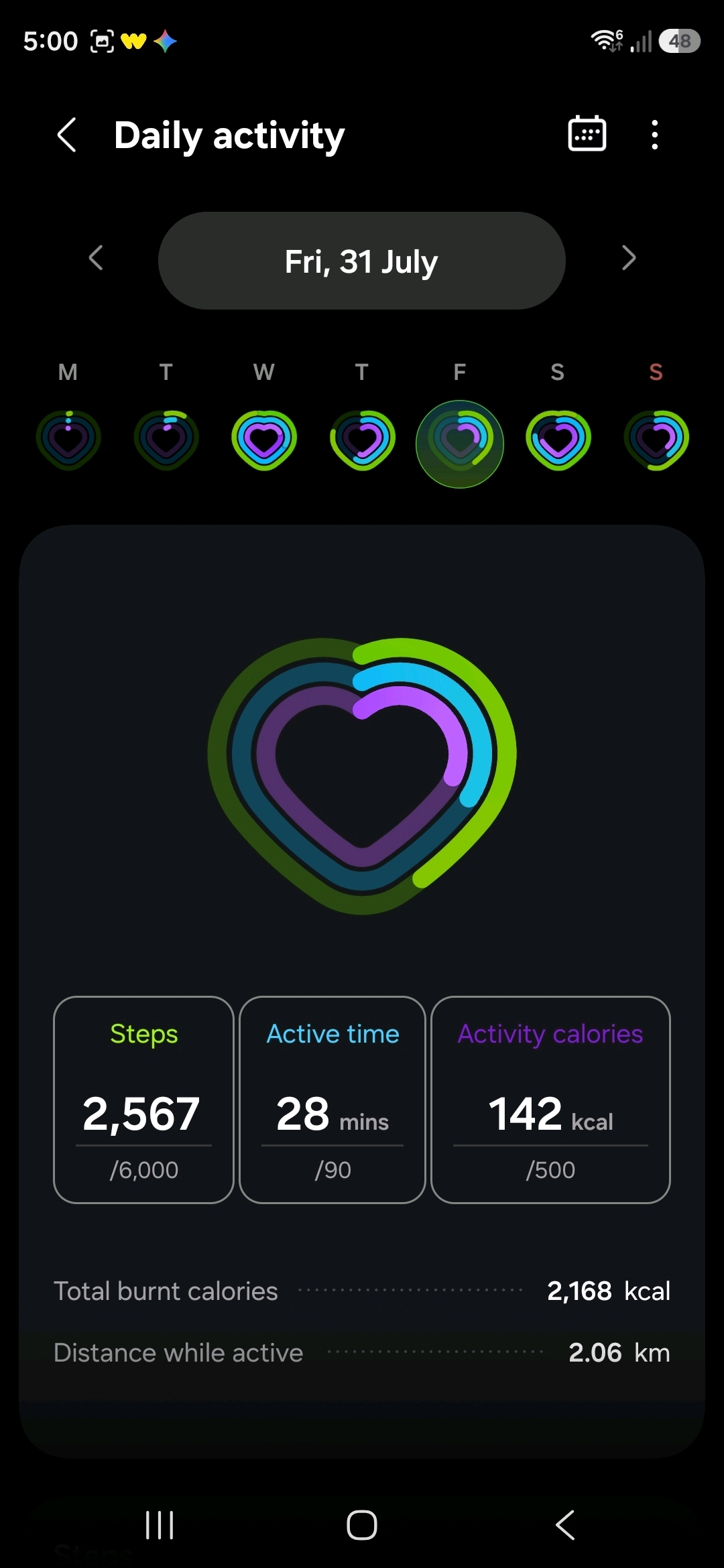
Task: Open the Steps card
Action: [x=143, y=1100]
